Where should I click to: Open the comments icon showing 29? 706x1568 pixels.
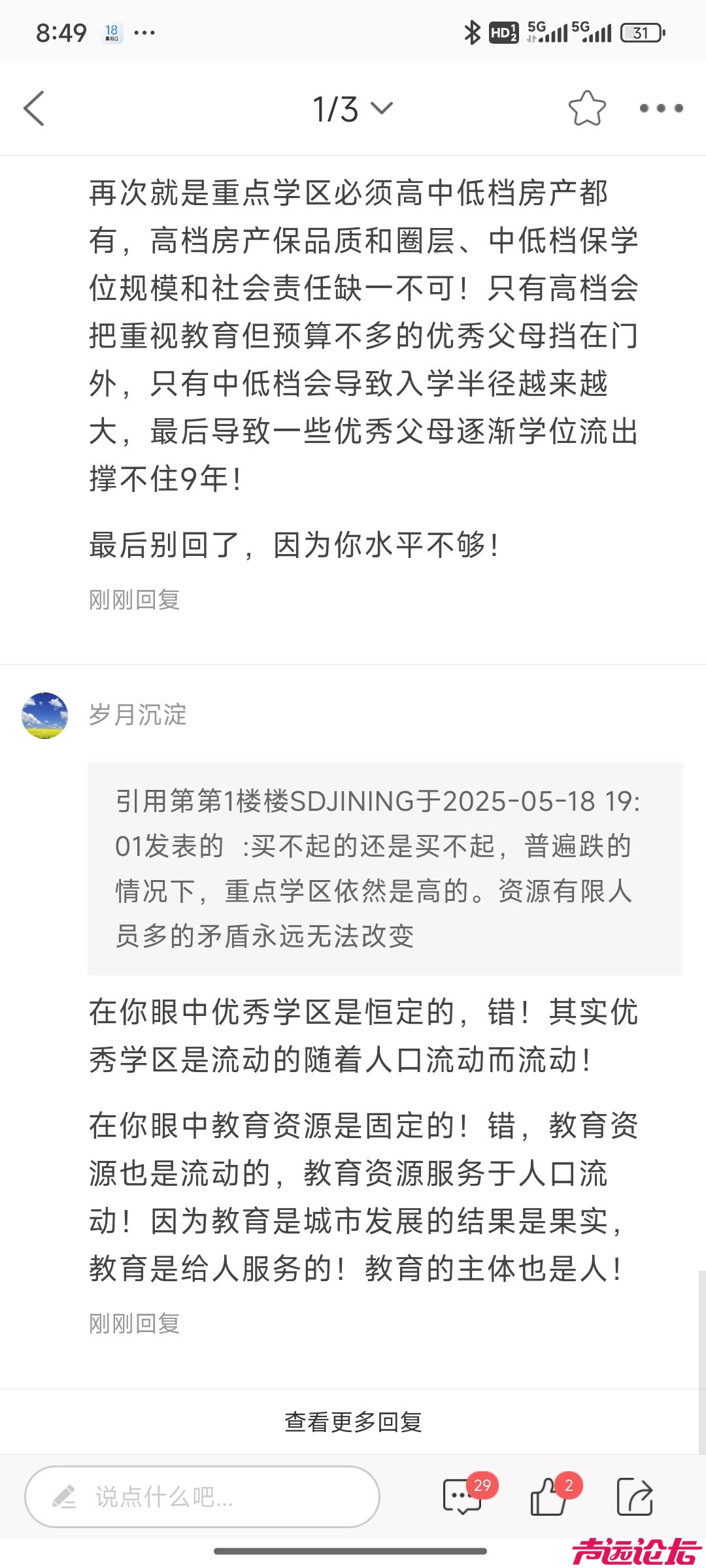tap(463, 1496)
